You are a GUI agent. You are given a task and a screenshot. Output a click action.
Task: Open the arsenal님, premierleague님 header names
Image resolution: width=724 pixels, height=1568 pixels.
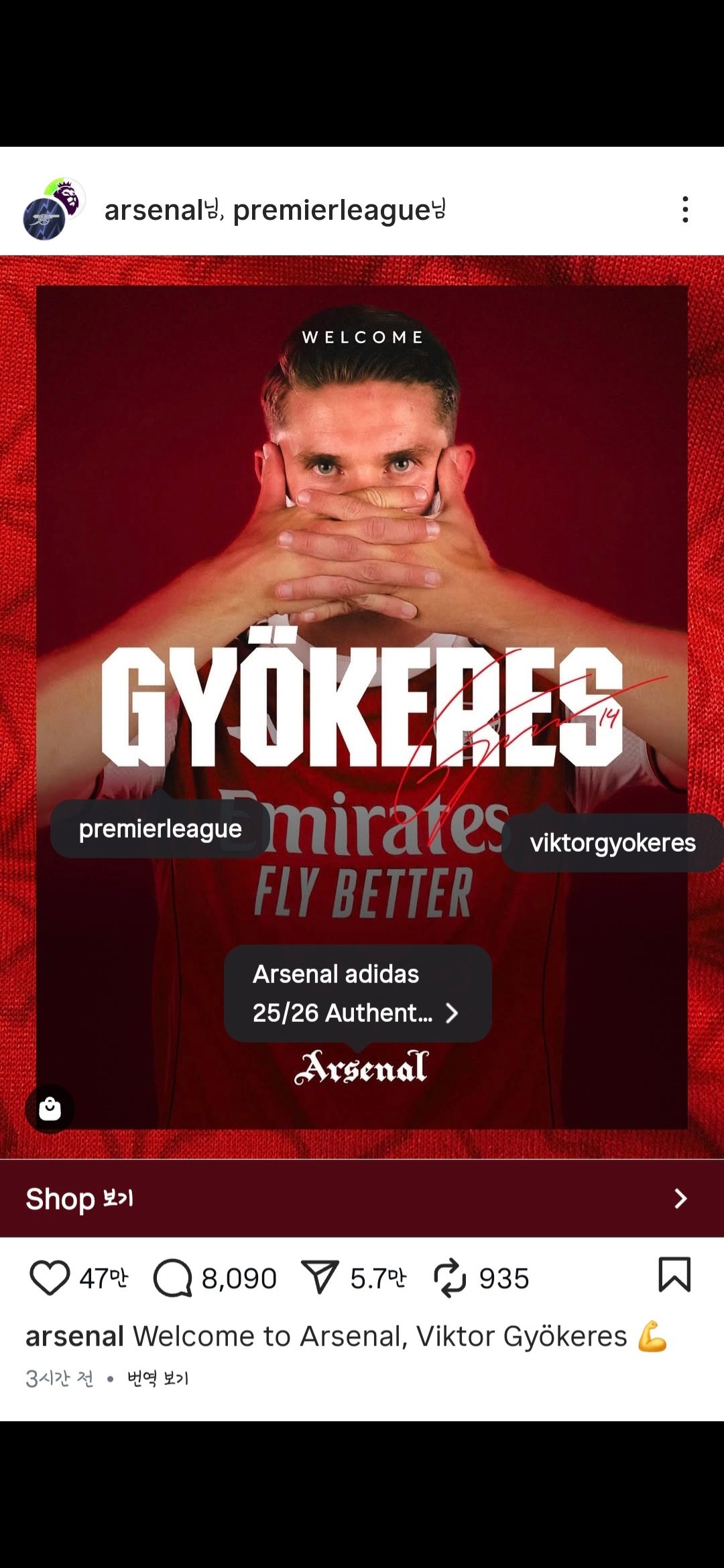pyautogui.click(x=275, y=210)
